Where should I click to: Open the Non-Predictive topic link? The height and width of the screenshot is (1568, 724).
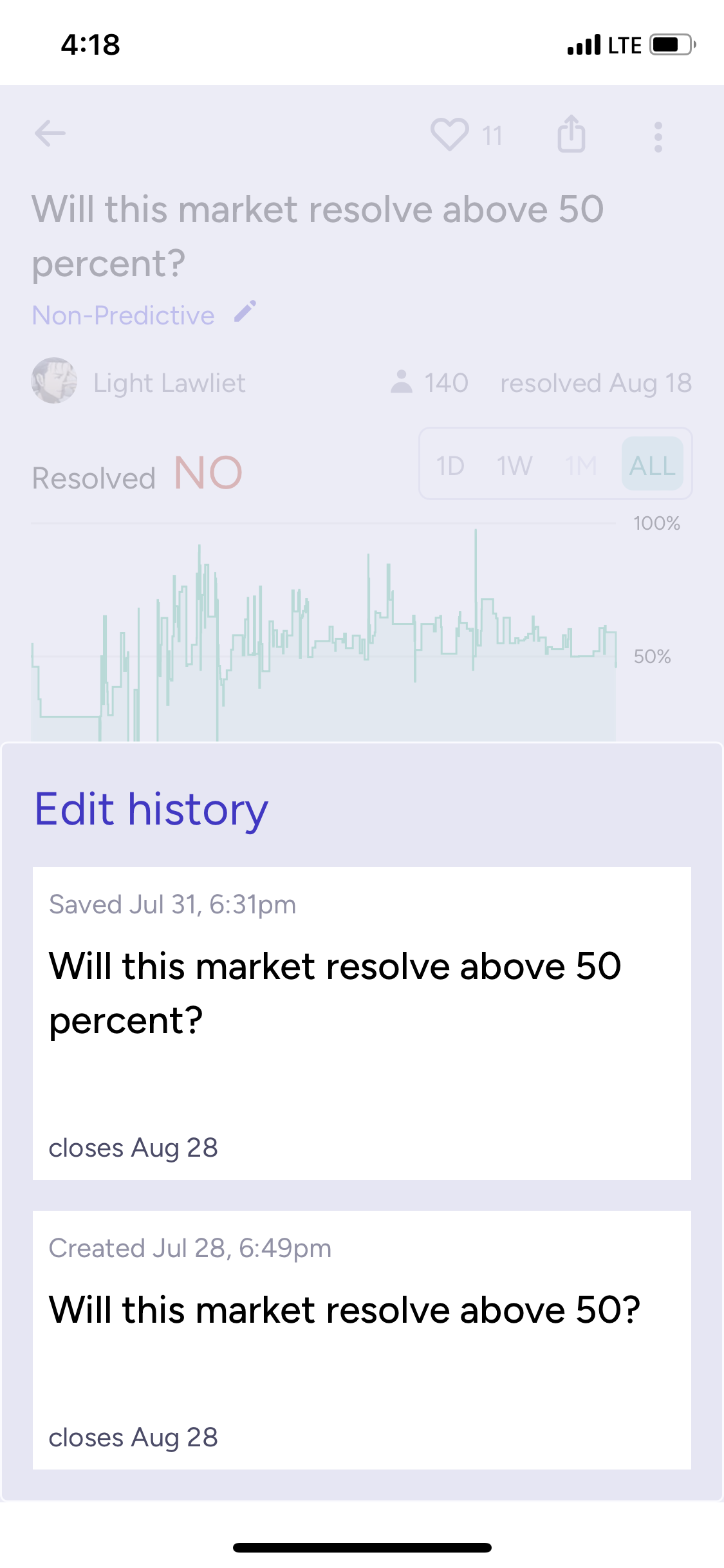click(x=124, y=315)
